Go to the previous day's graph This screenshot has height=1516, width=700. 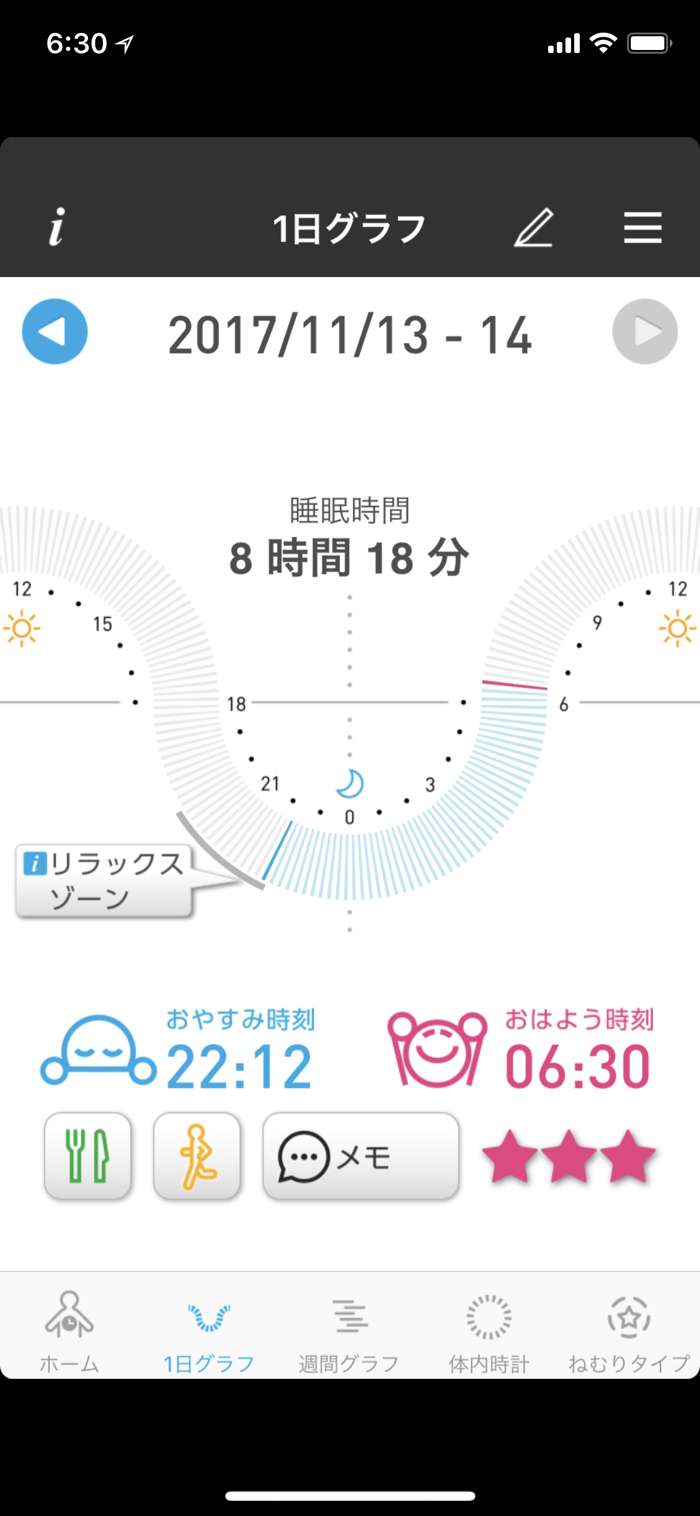[x=55, y=332]
